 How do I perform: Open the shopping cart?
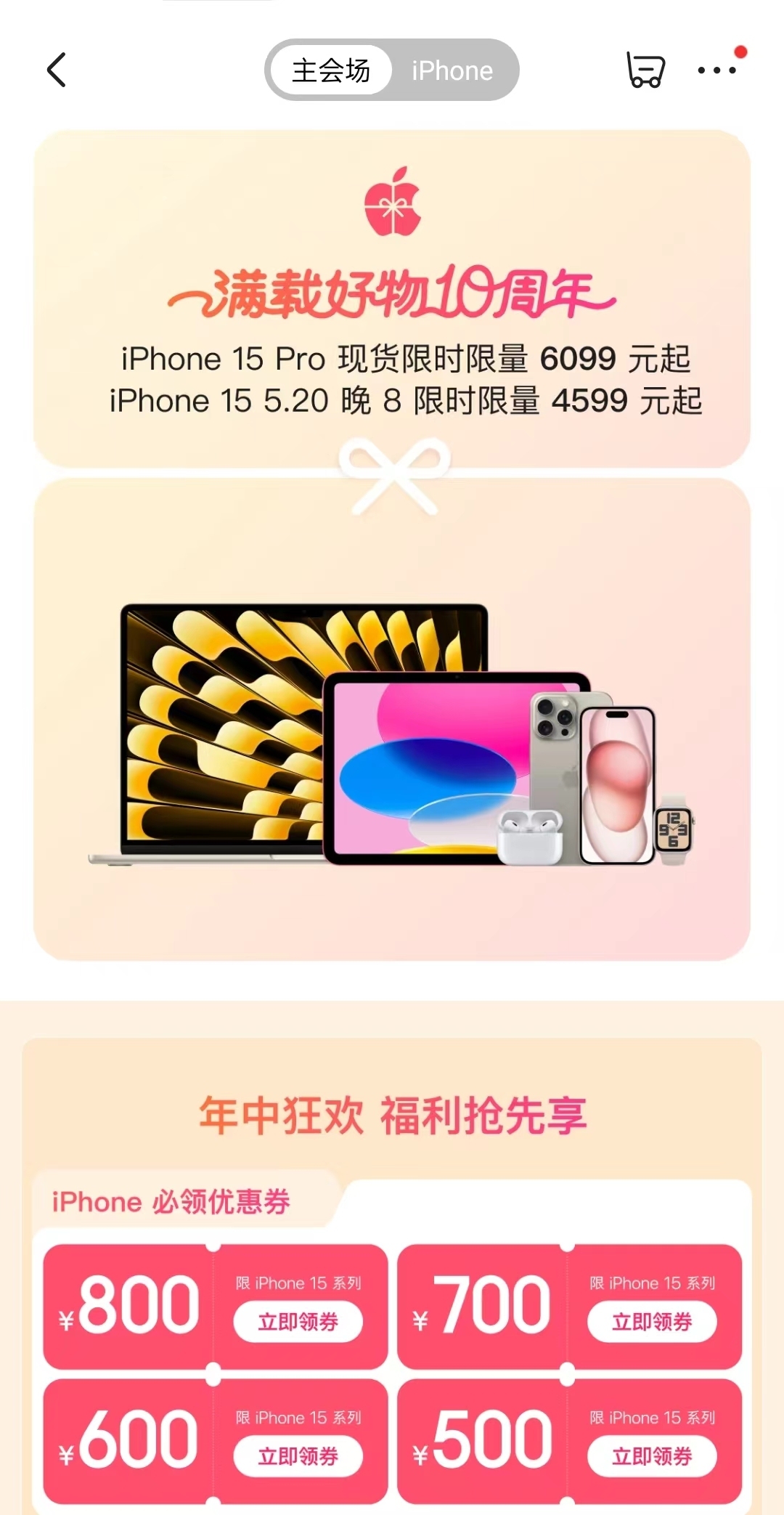tap(645, 70)
